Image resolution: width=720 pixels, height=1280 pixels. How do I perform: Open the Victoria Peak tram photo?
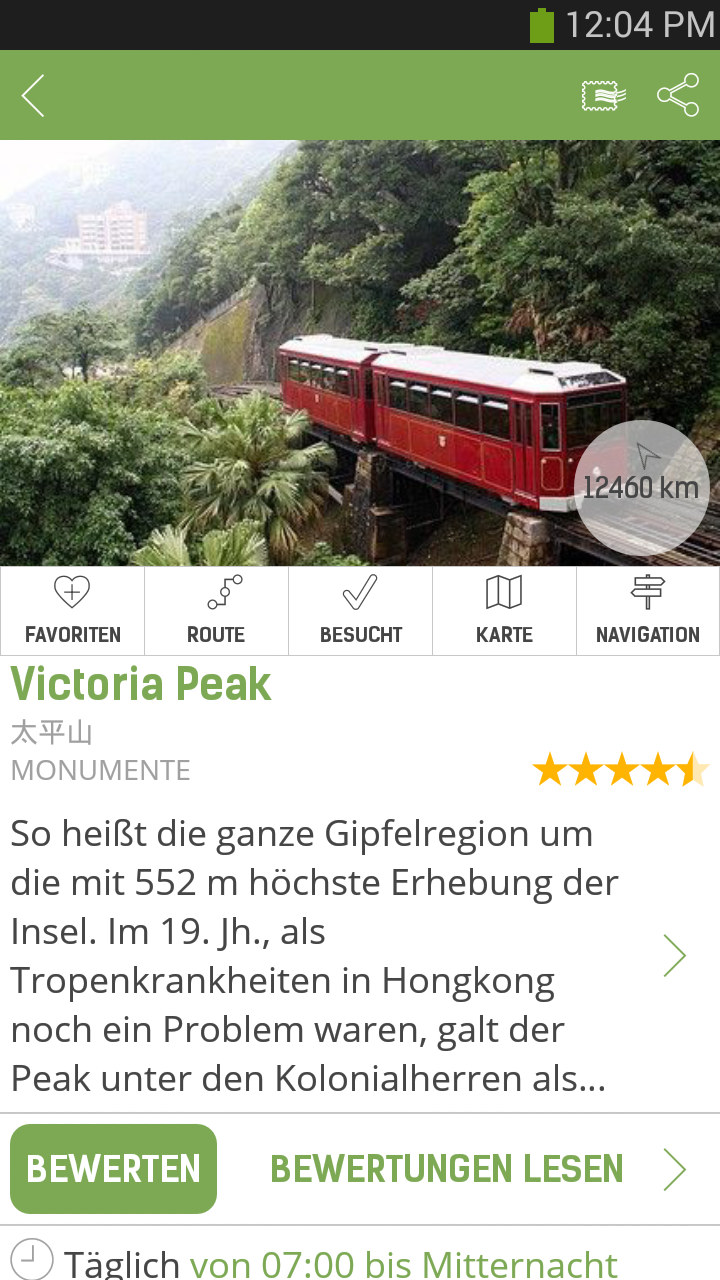(300, 350)
